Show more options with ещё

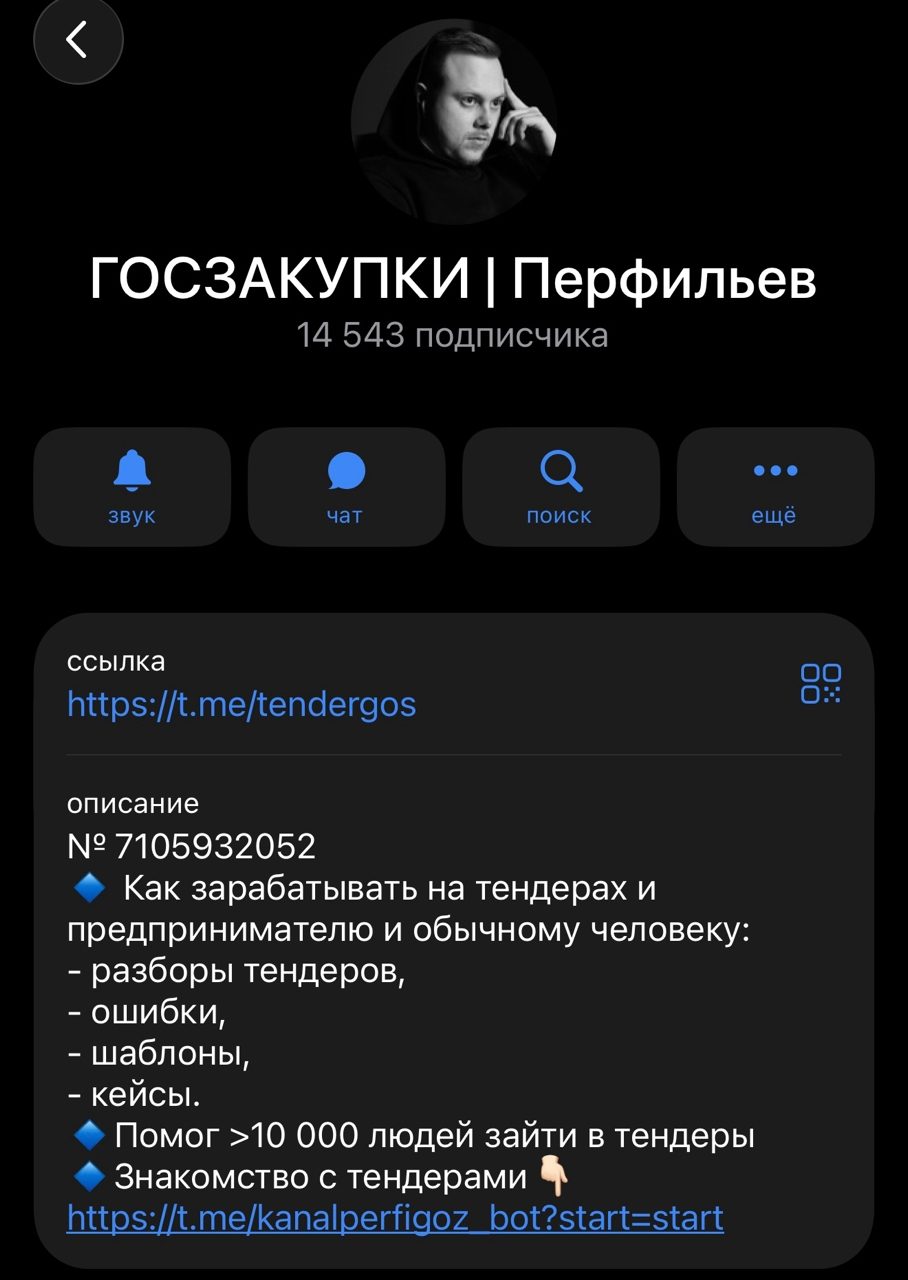click(775, 487)
